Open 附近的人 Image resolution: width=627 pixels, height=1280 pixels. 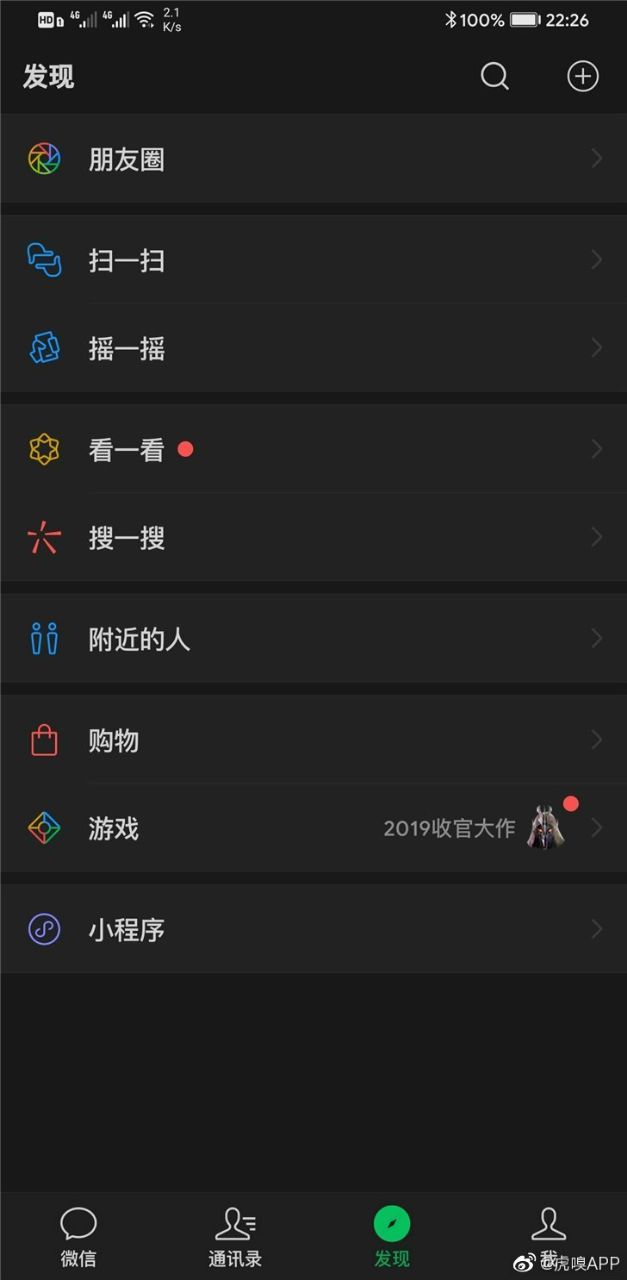pyautogui.click(x=313, y=638)
